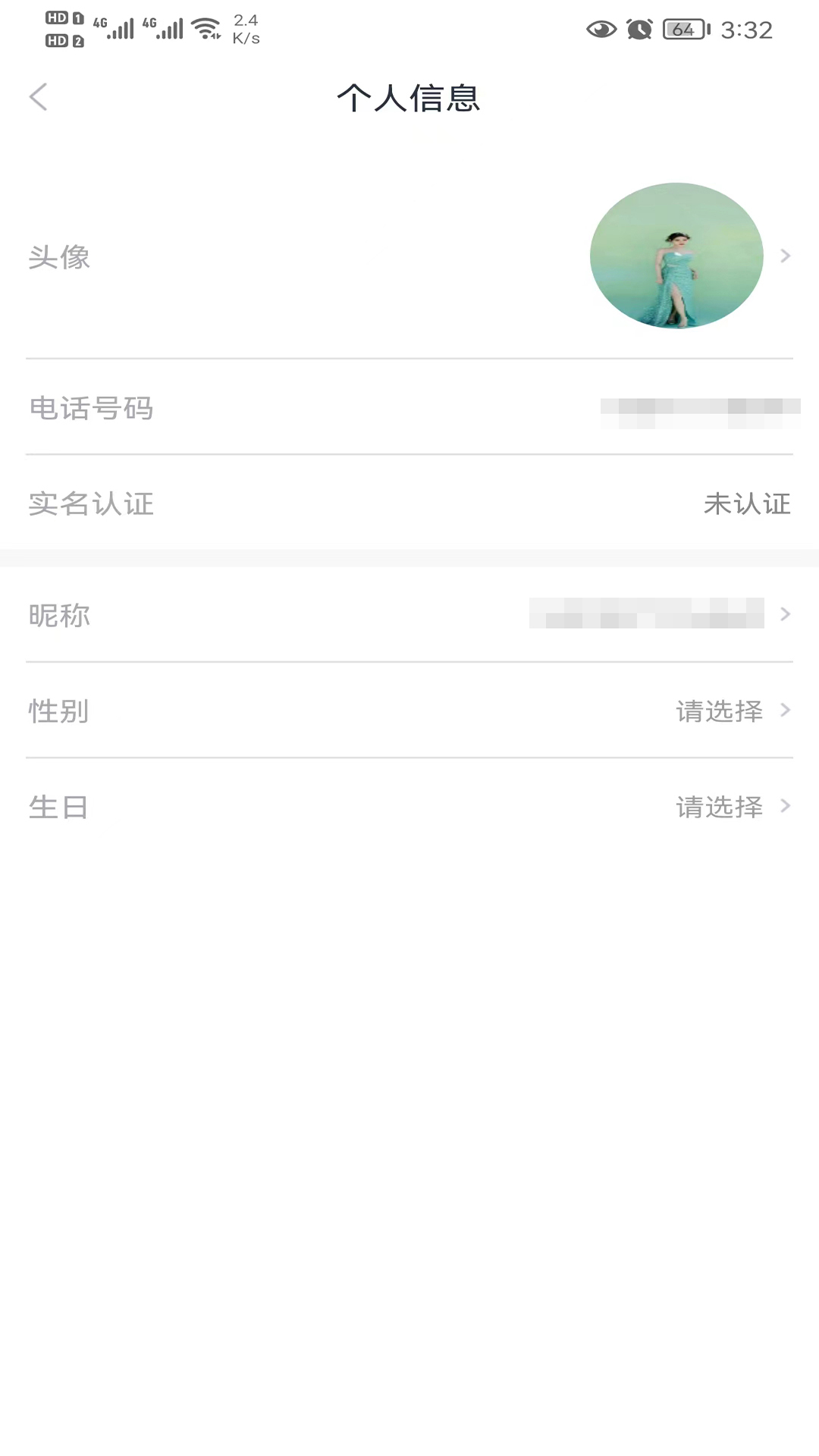Click the Wi-Fi signal icon

click(x=205, y=28)
